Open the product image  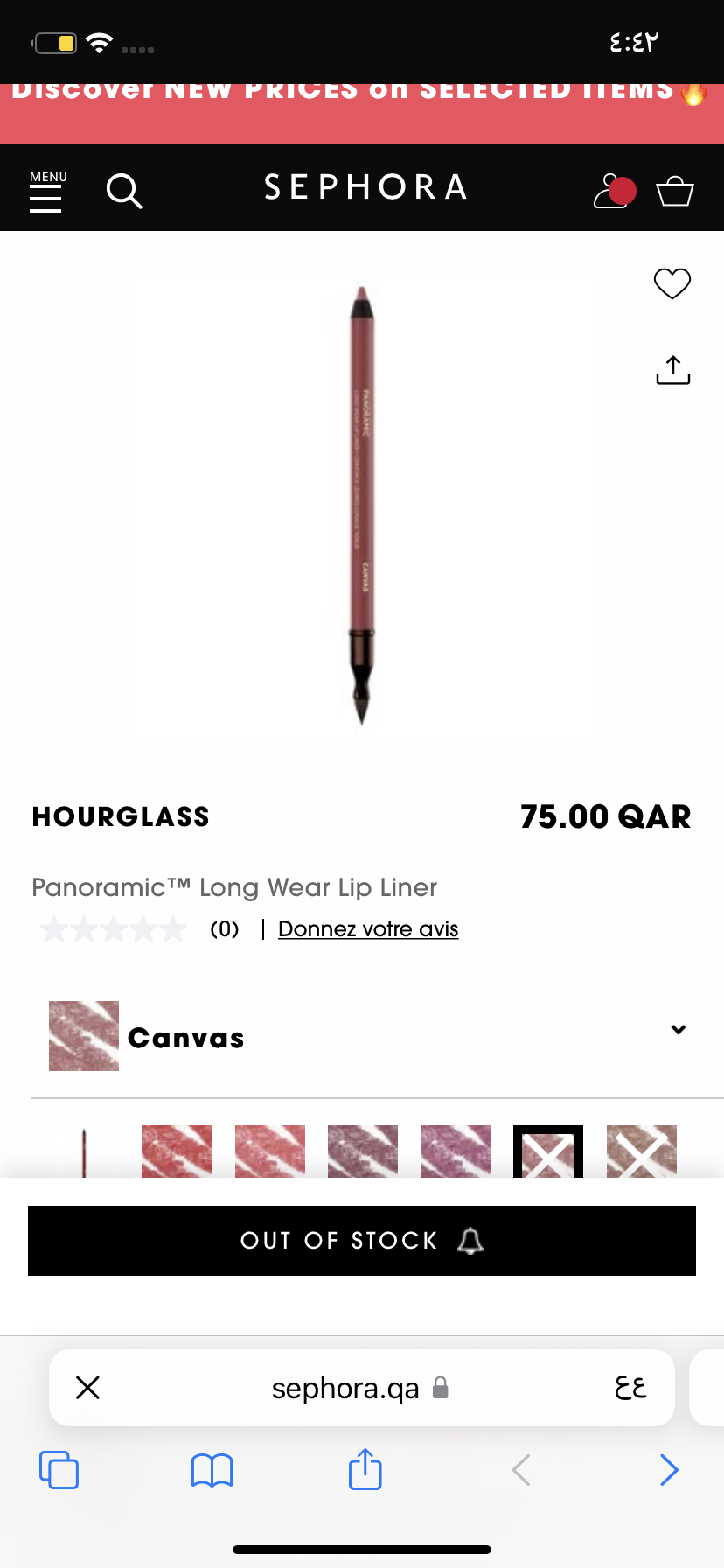362,506
